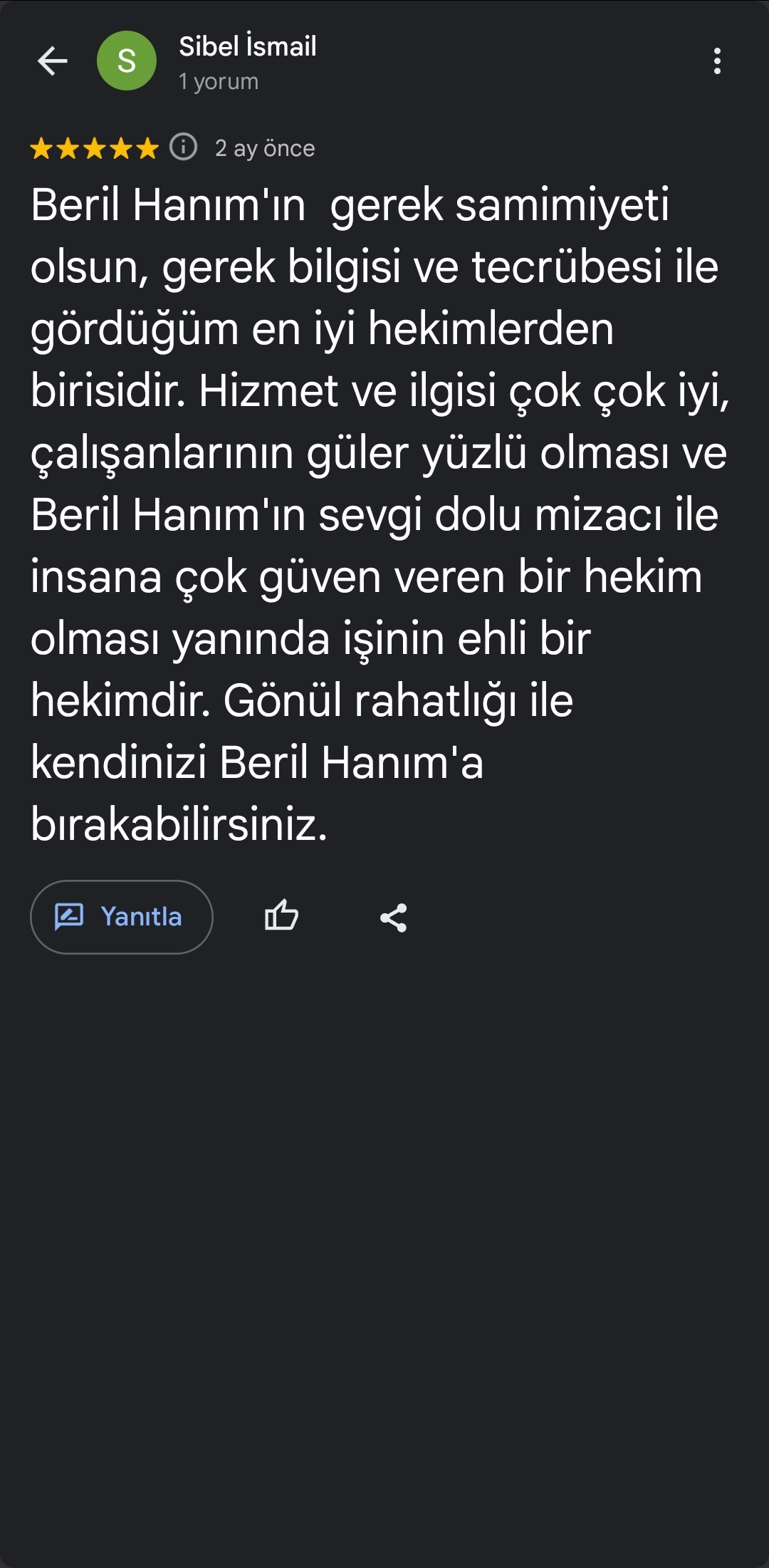The width and height of the screenshot is (769, 1568).
Task: Share Sibel İsmail's review
Action: click(393, 918)
